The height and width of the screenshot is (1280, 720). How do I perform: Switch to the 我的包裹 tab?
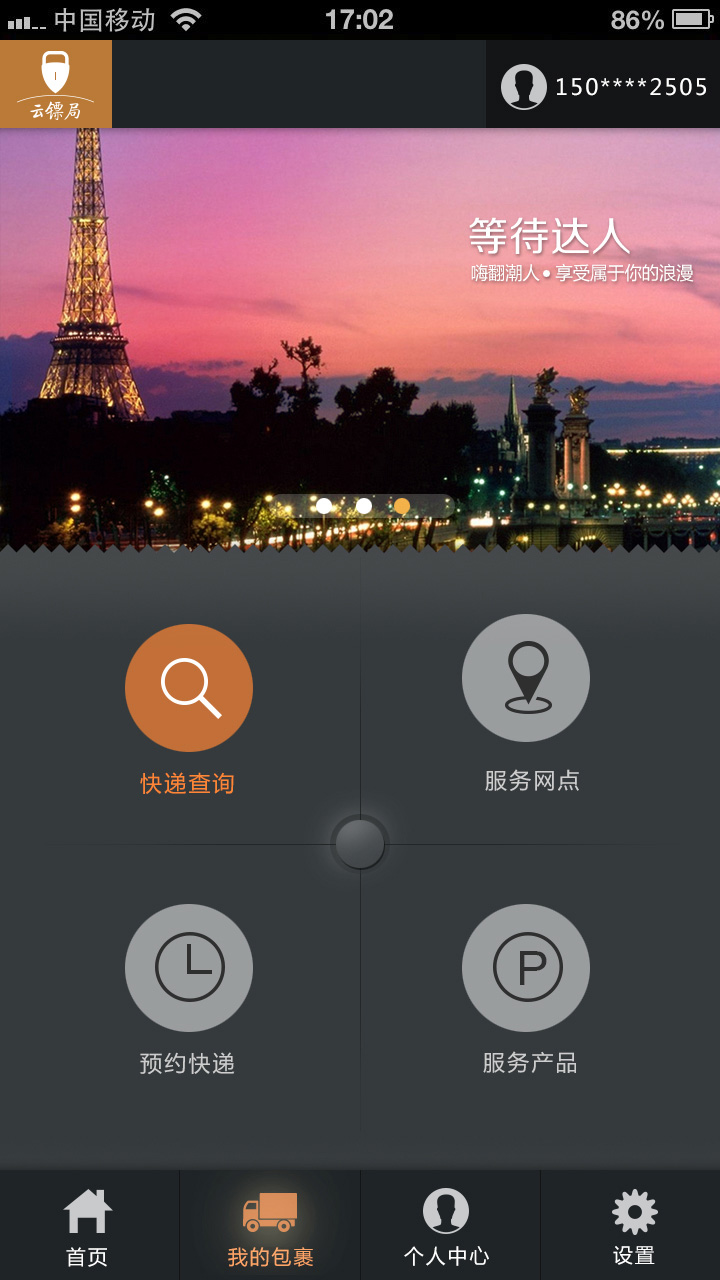(270, 1226)
